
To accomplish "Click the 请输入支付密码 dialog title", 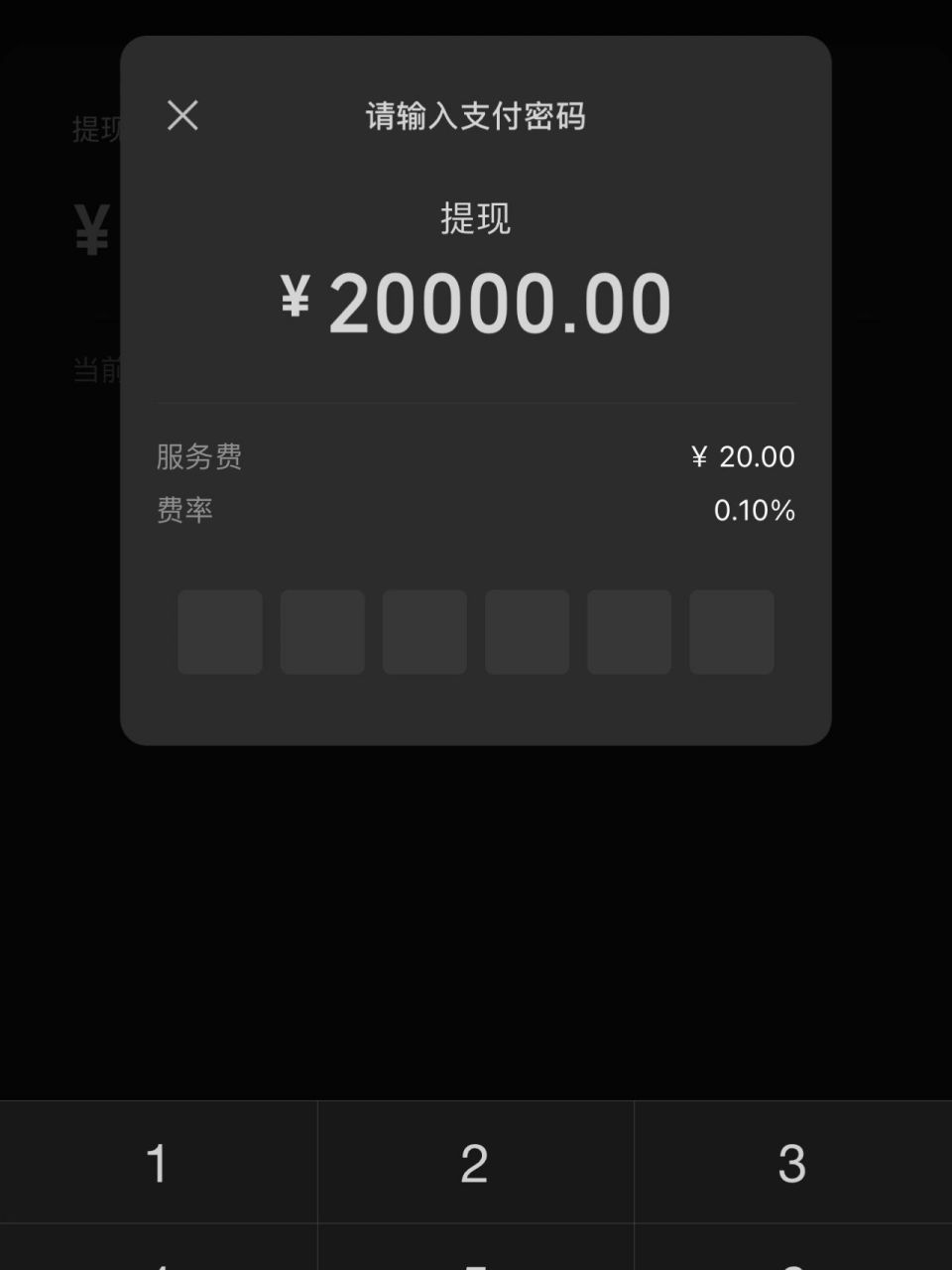I will 476,116.
